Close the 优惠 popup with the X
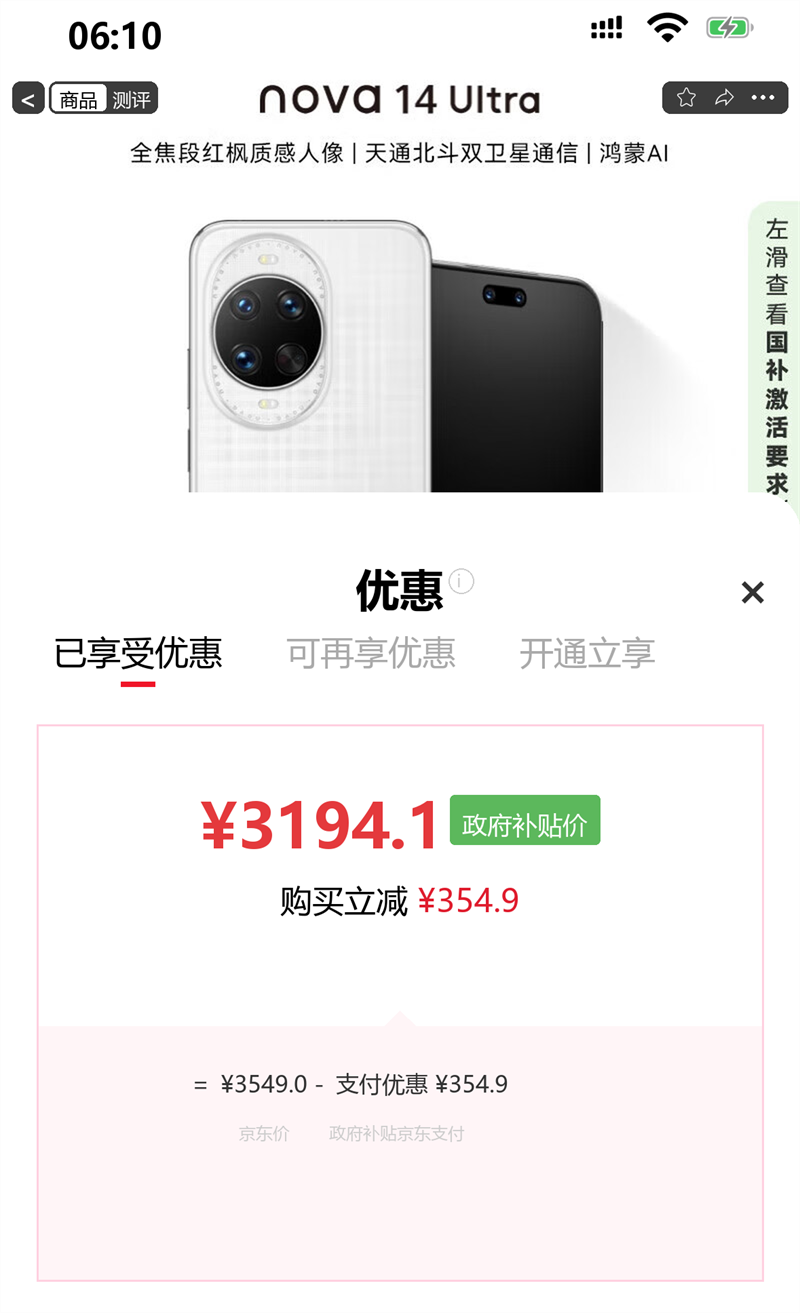800x1313 pixels. click(x=753, y=592)
